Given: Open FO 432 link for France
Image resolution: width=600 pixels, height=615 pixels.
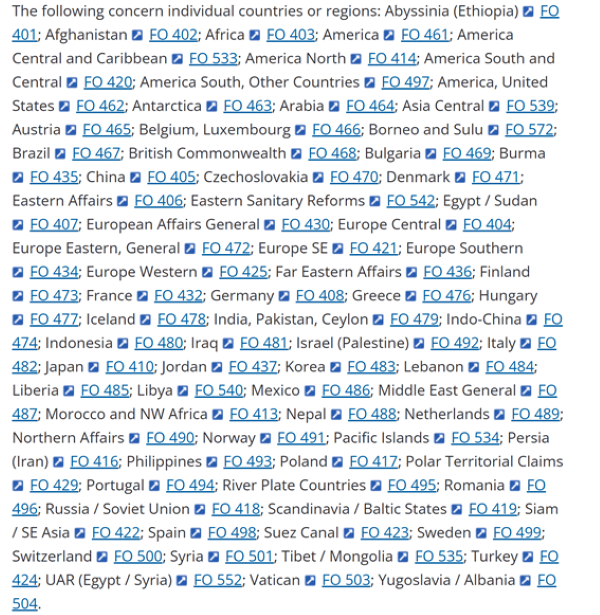Looking at the screenshot, I should tap(179, 296).
